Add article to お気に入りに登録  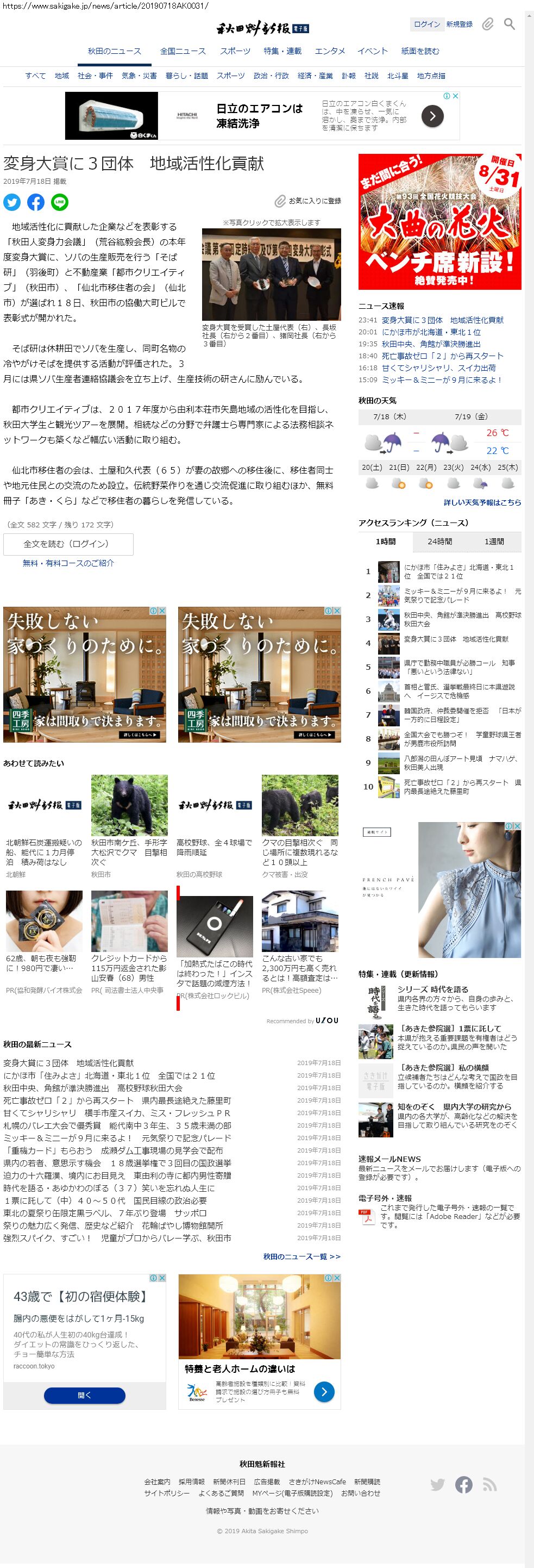pos(308,201)
